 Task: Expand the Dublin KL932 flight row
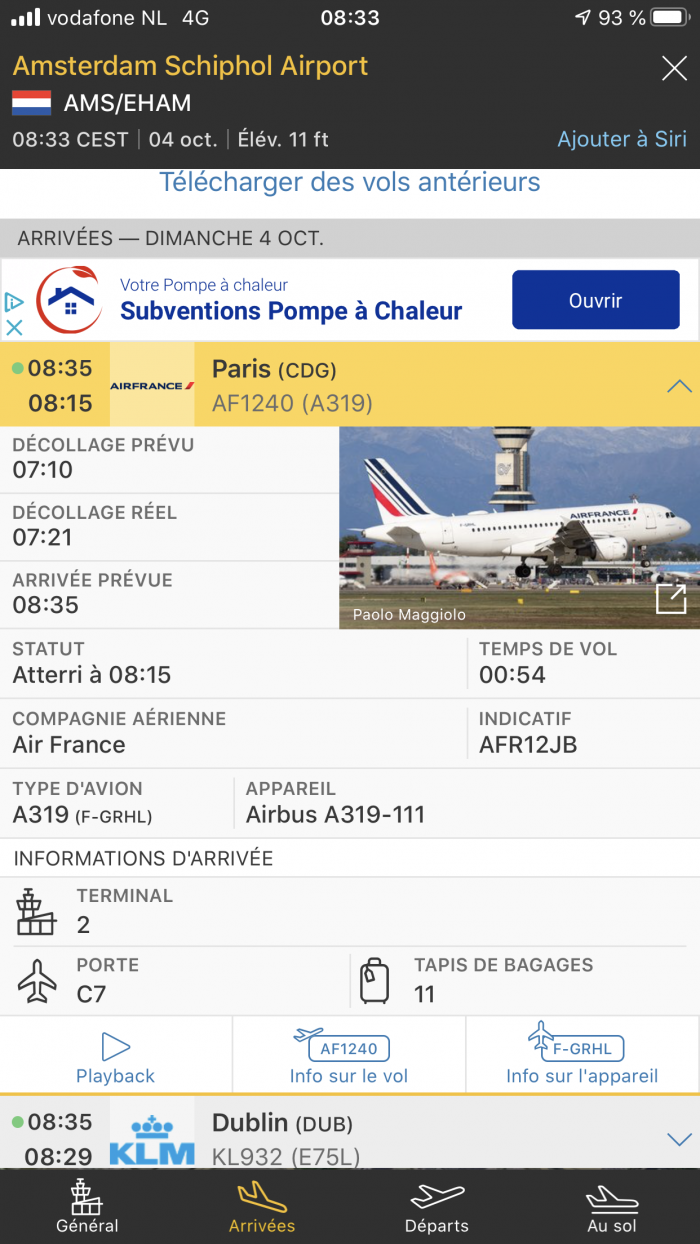click(x=678, y=1139)
